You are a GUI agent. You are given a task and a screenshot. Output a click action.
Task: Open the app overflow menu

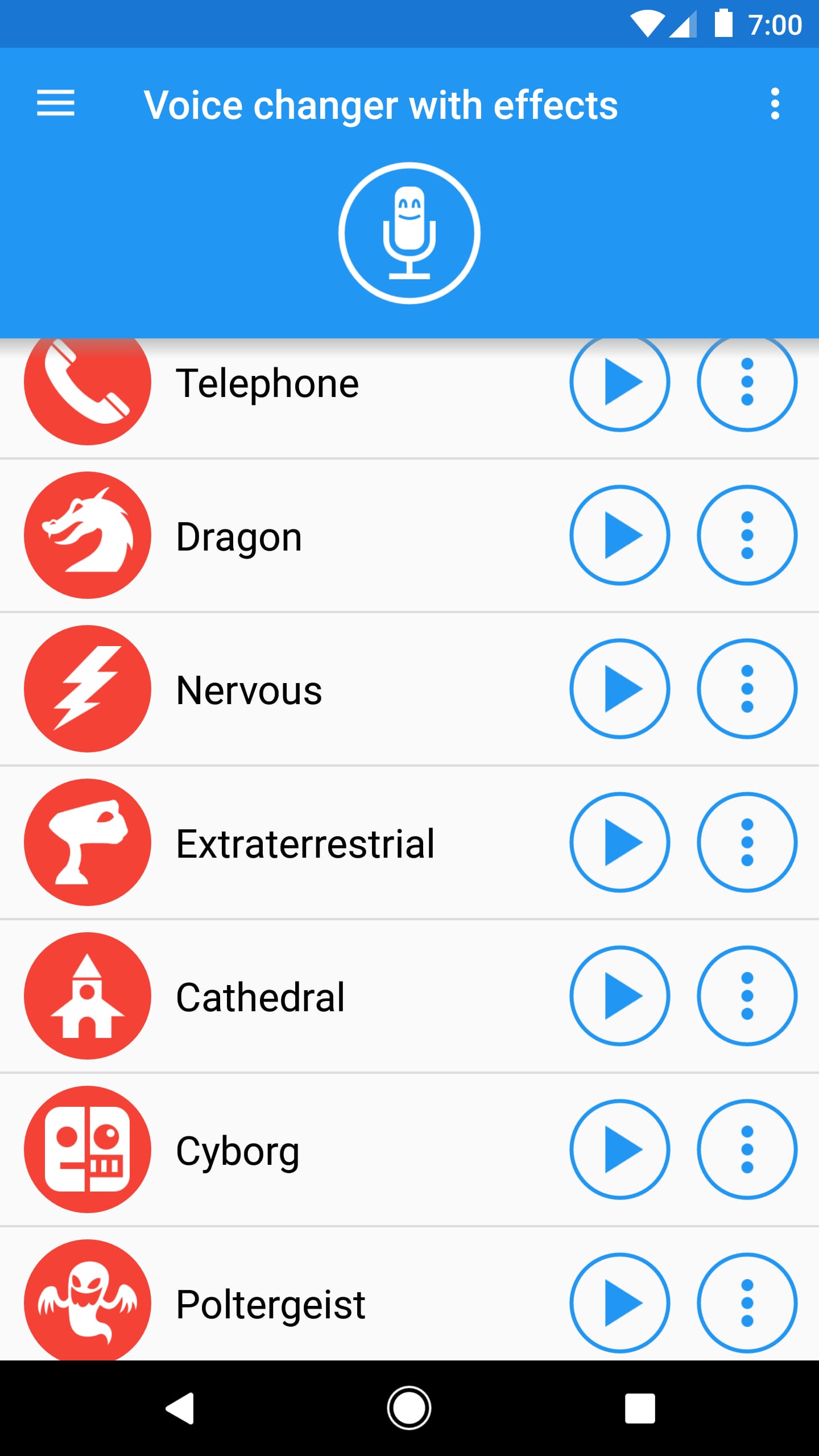pyautogui.click(x=775, y=105)
